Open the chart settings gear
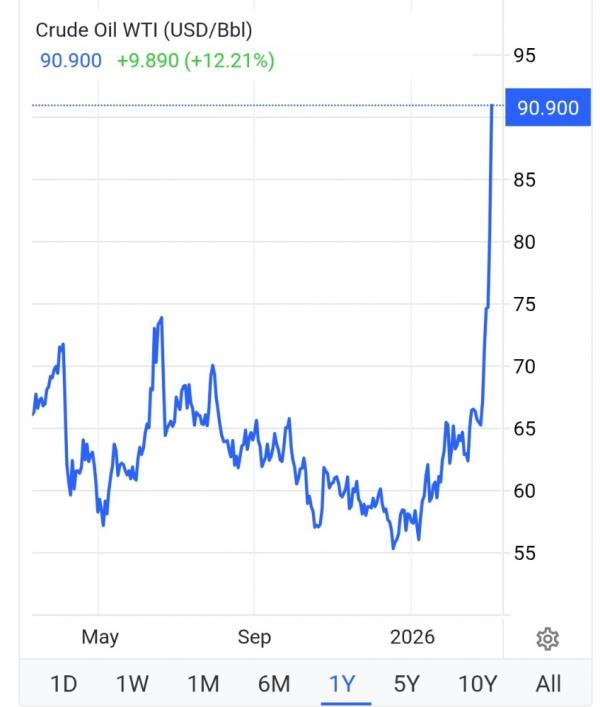This screenshot has height=707, width=600. point(547,638)
